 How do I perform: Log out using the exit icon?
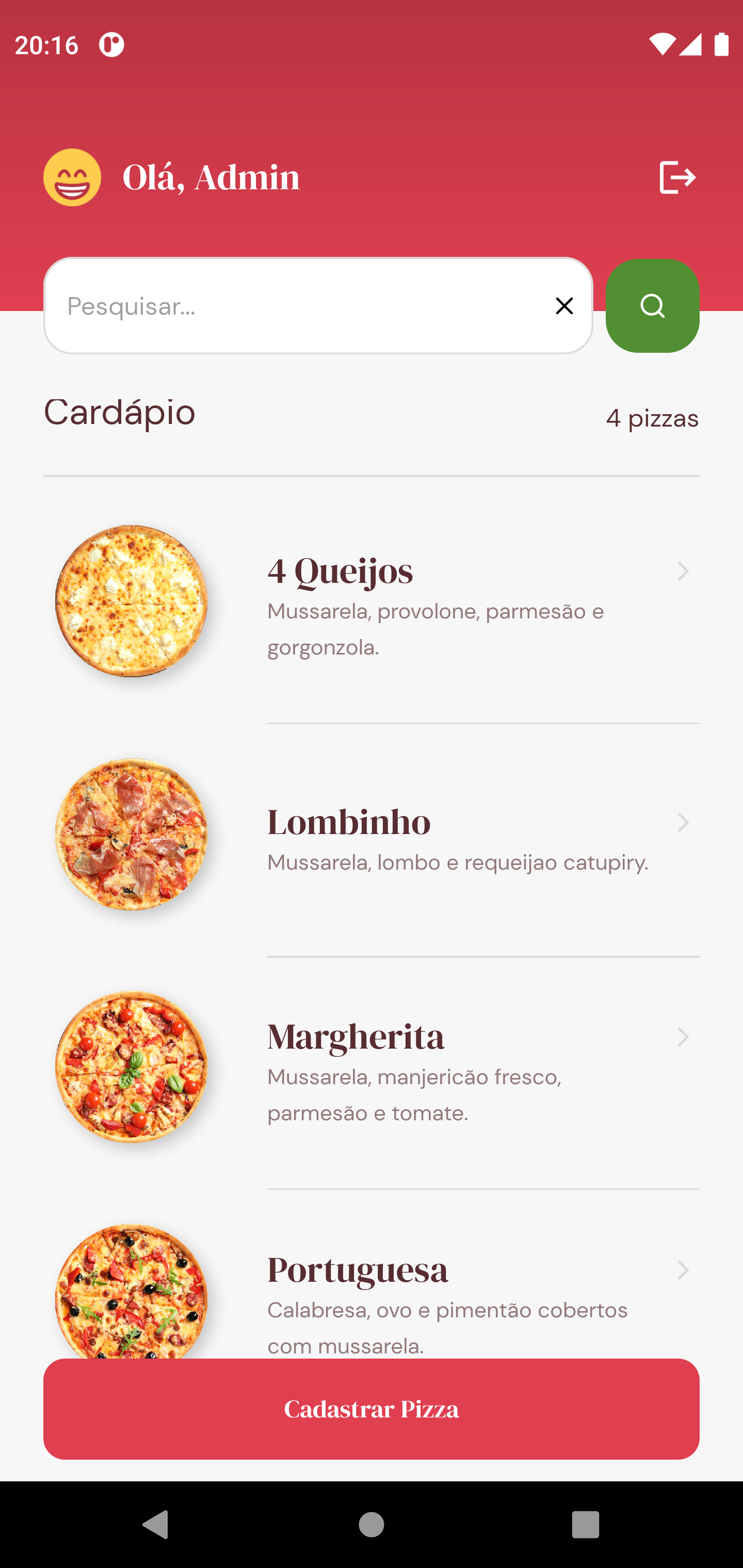pos(676,178)
